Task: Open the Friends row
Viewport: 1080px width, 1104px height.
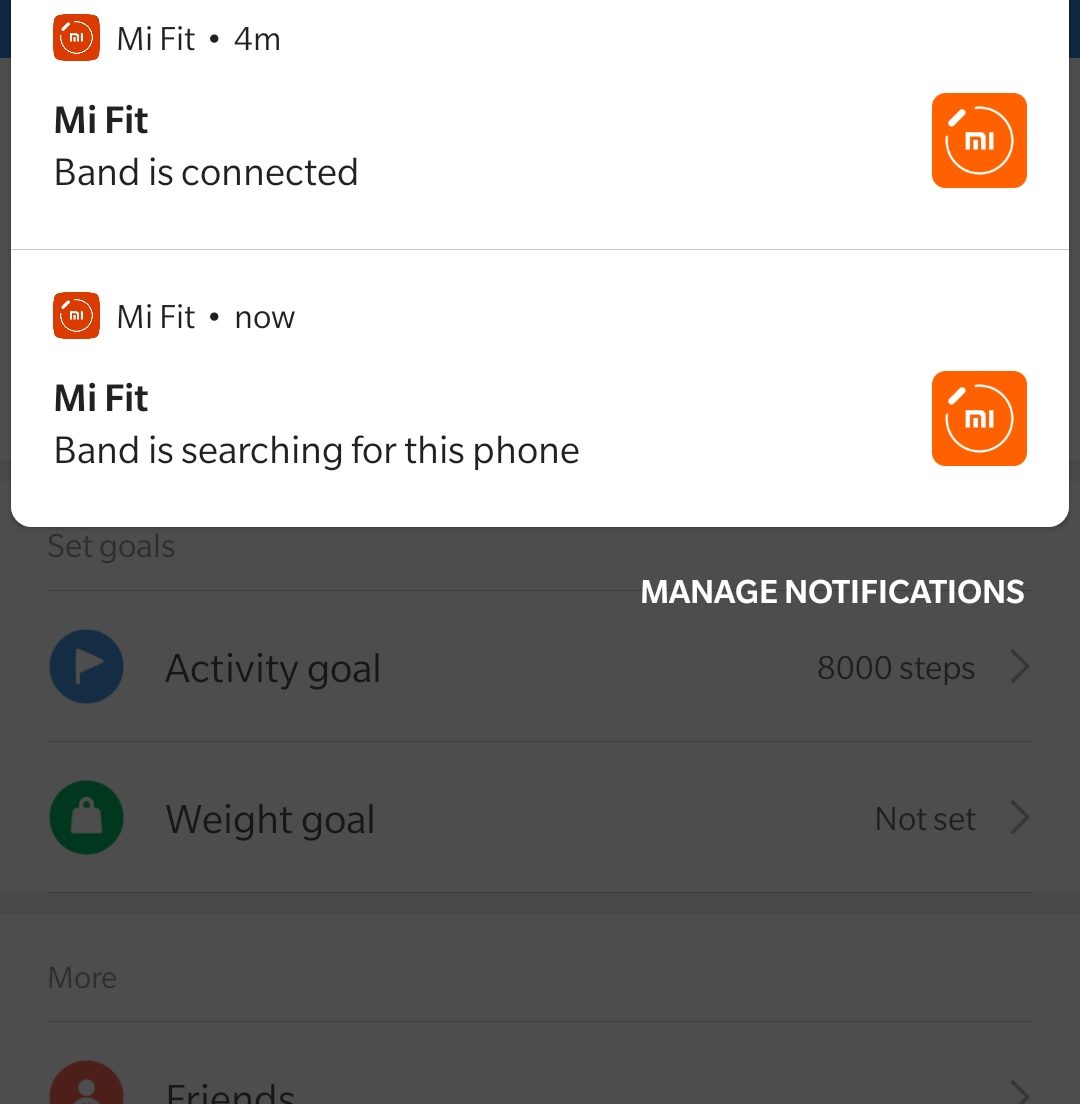Action: [540, 1088]
